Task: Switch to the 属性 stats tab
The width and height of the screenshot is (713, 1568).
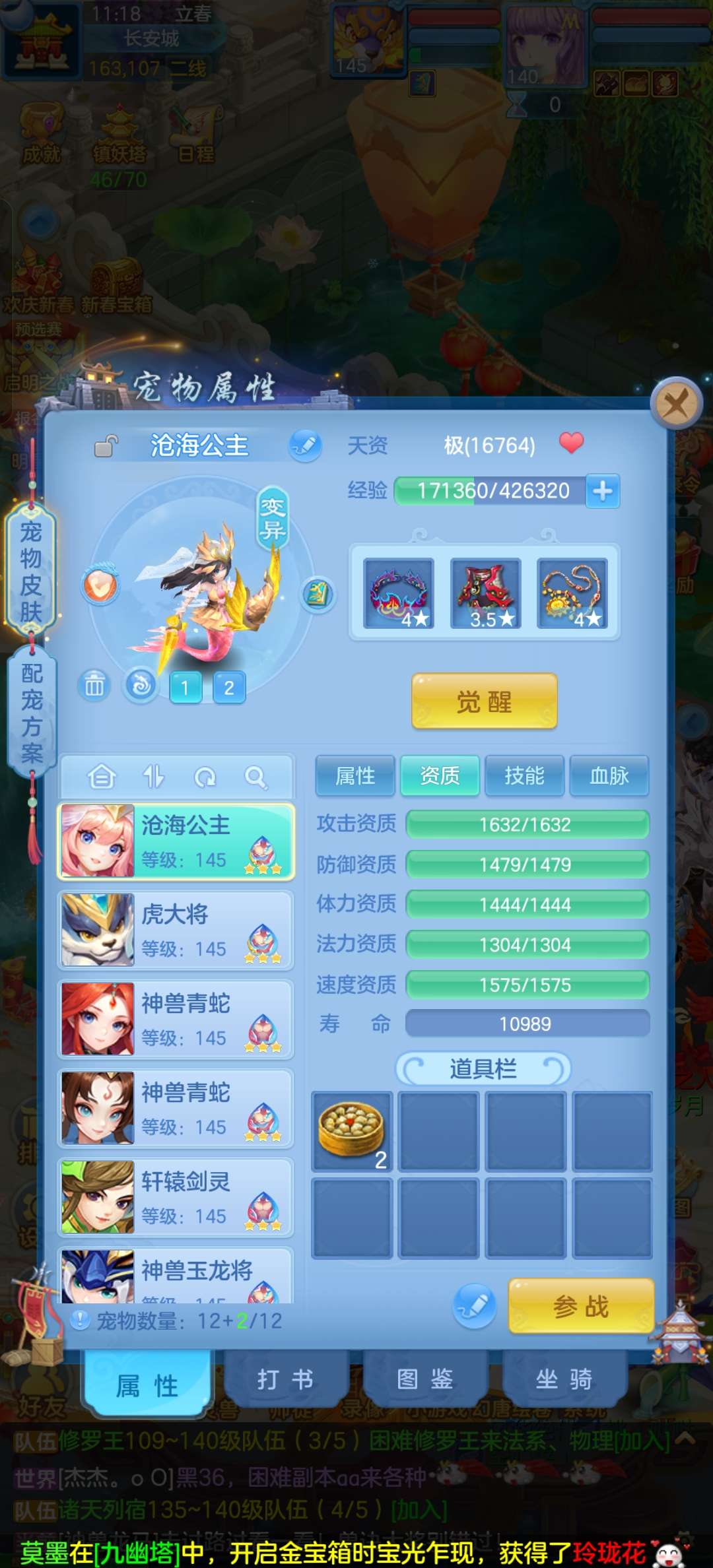Action: (355, 775)
